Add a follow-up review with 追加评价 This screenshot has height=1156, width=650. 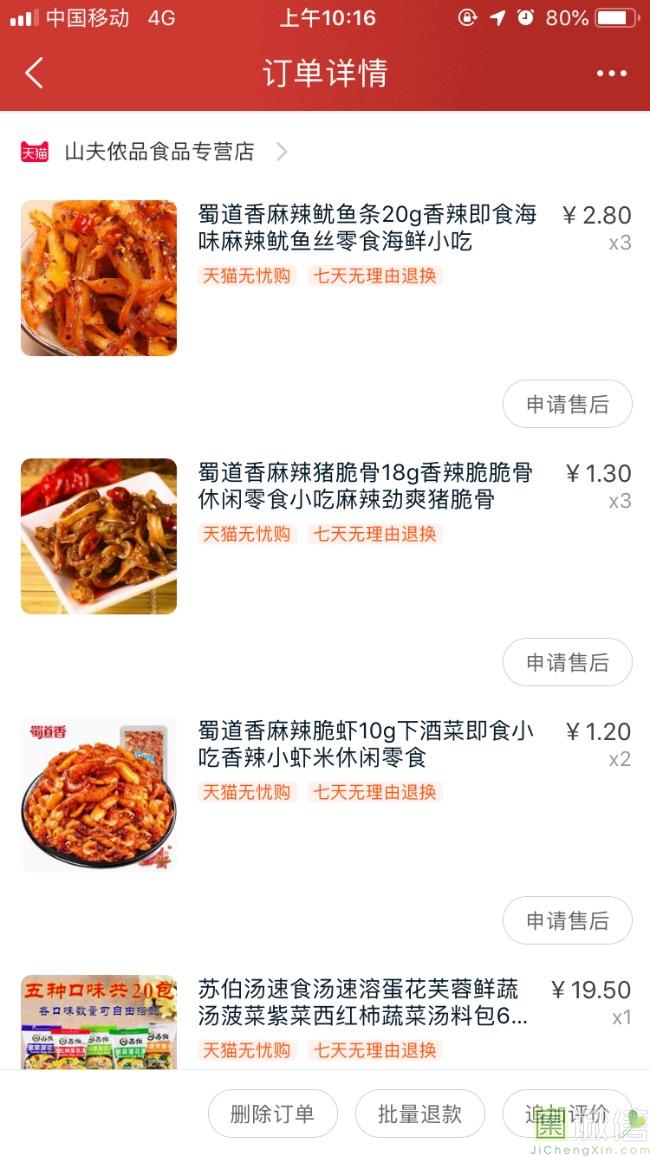click(567, 1114)
